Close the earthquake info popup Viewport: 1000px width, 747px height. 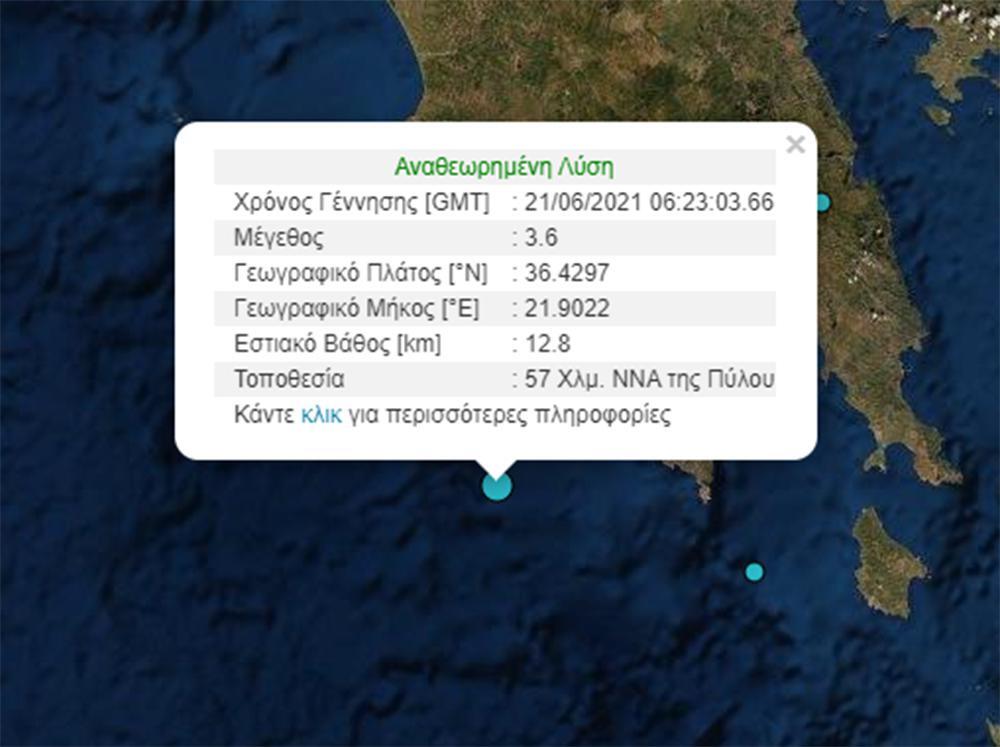(x=795, y=145)
